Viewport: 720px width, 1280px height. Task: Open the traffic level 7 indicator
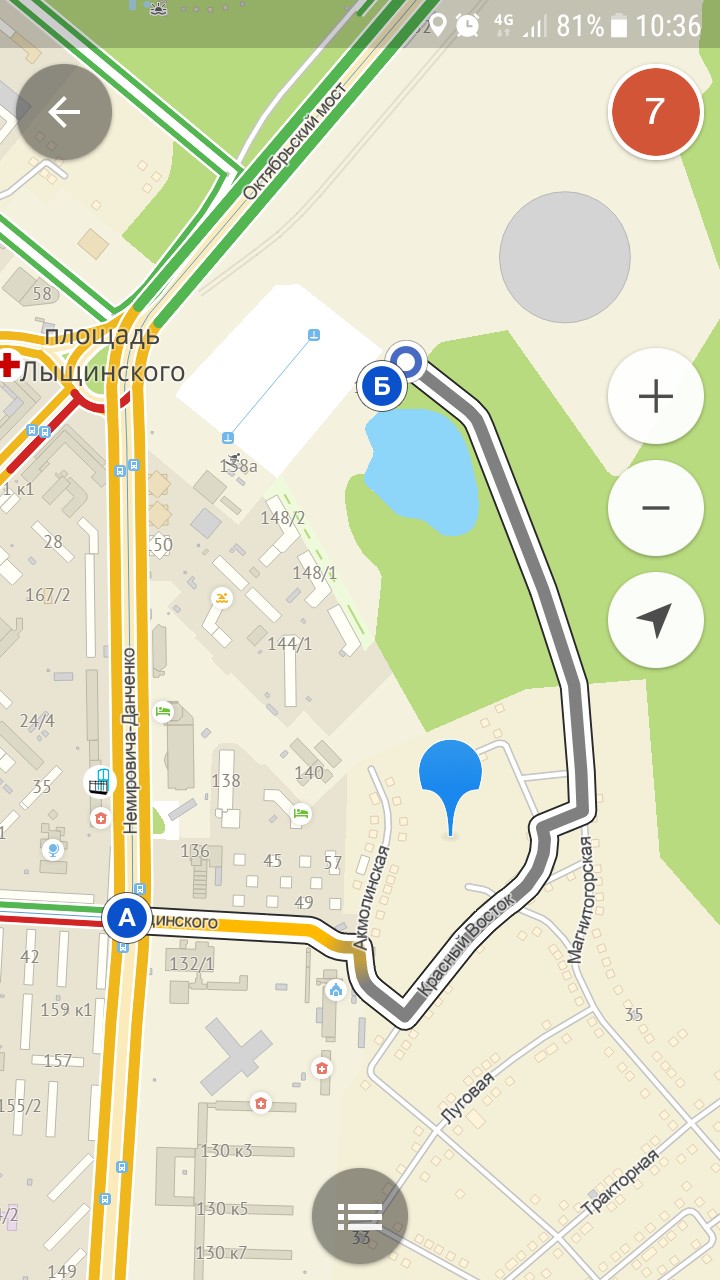655,112
